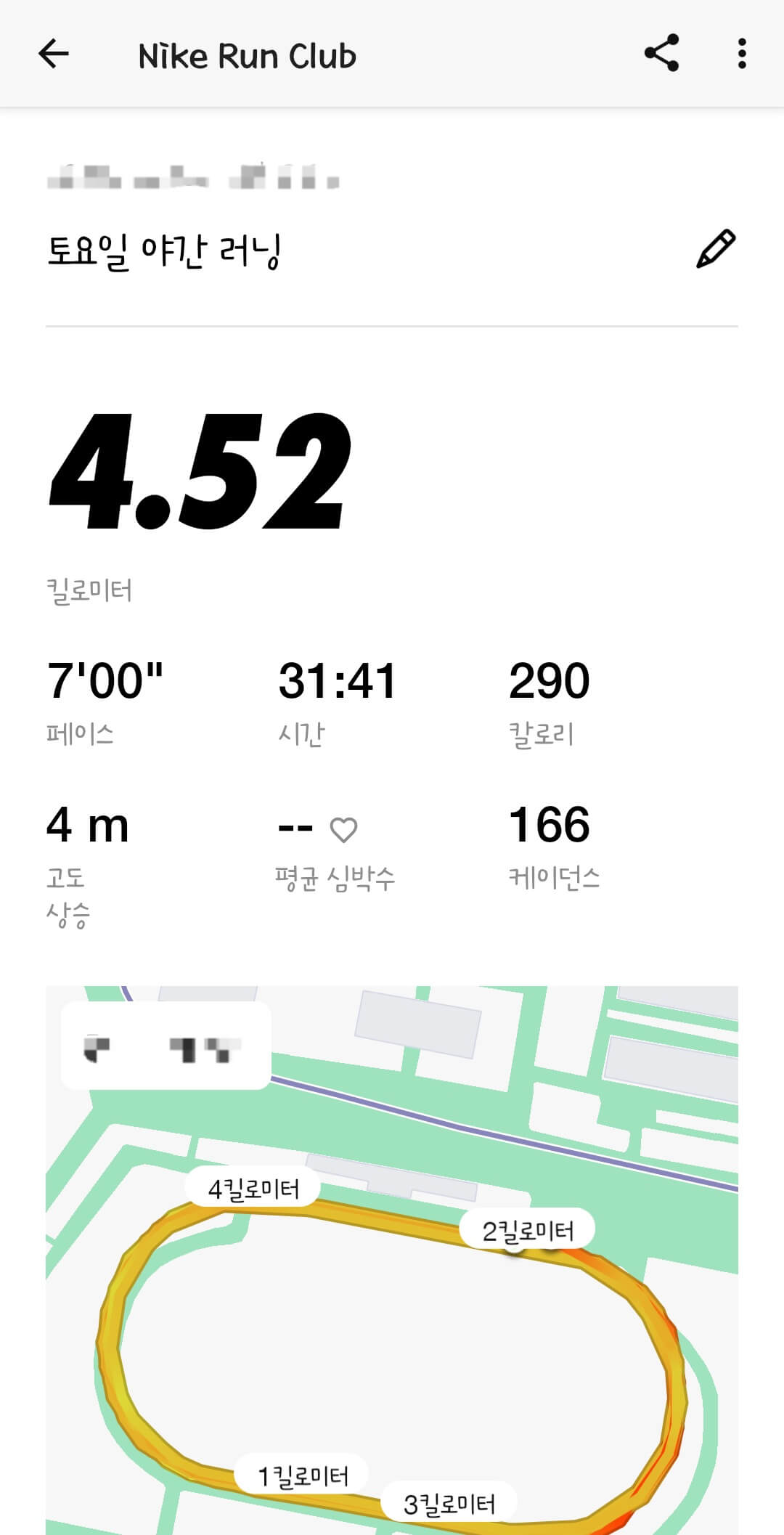The width and height of the screenshot is (784, 1535).
Task: Select the 4 m elevation gain value
Action: click(87, 824)
